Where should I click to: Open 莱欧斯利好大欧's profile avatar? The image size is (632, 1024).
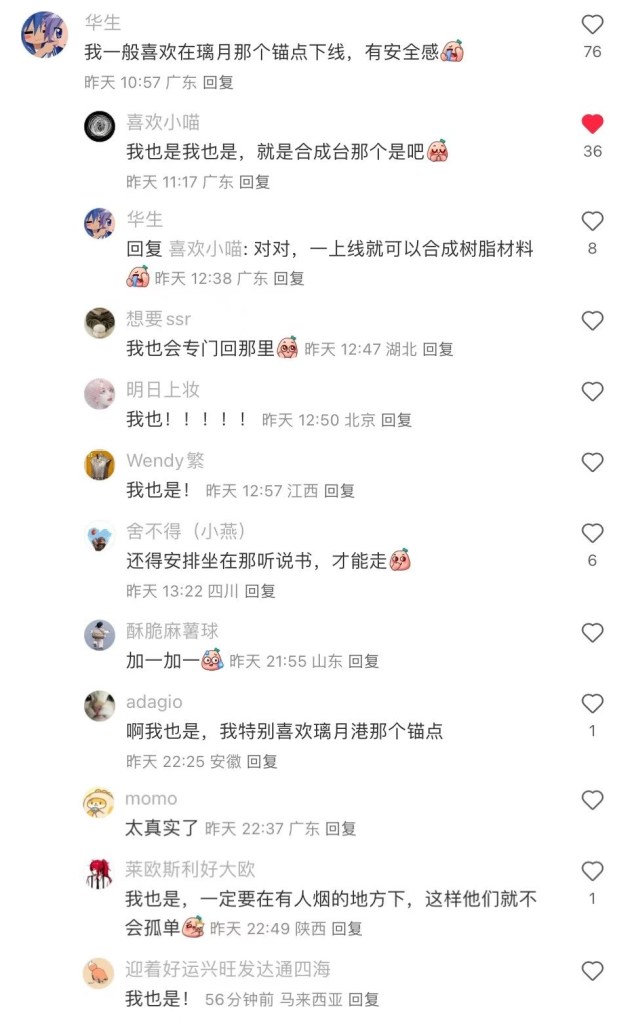click(x=99, y=873)
